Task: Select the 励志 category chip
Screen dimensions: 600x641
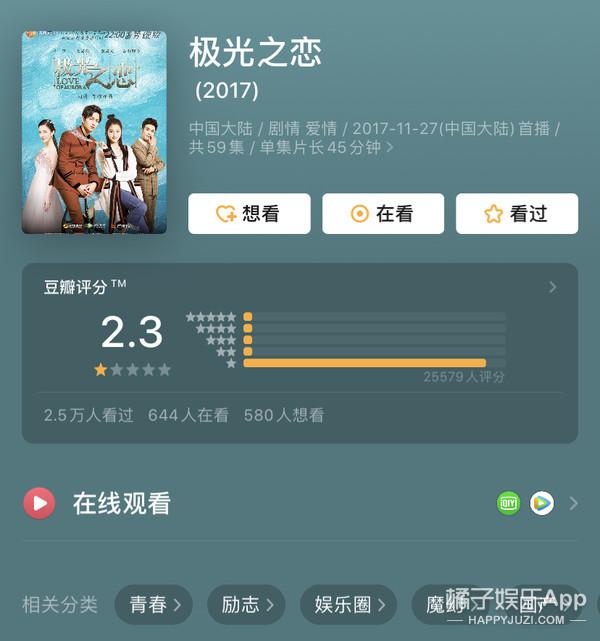Action: 246,604
